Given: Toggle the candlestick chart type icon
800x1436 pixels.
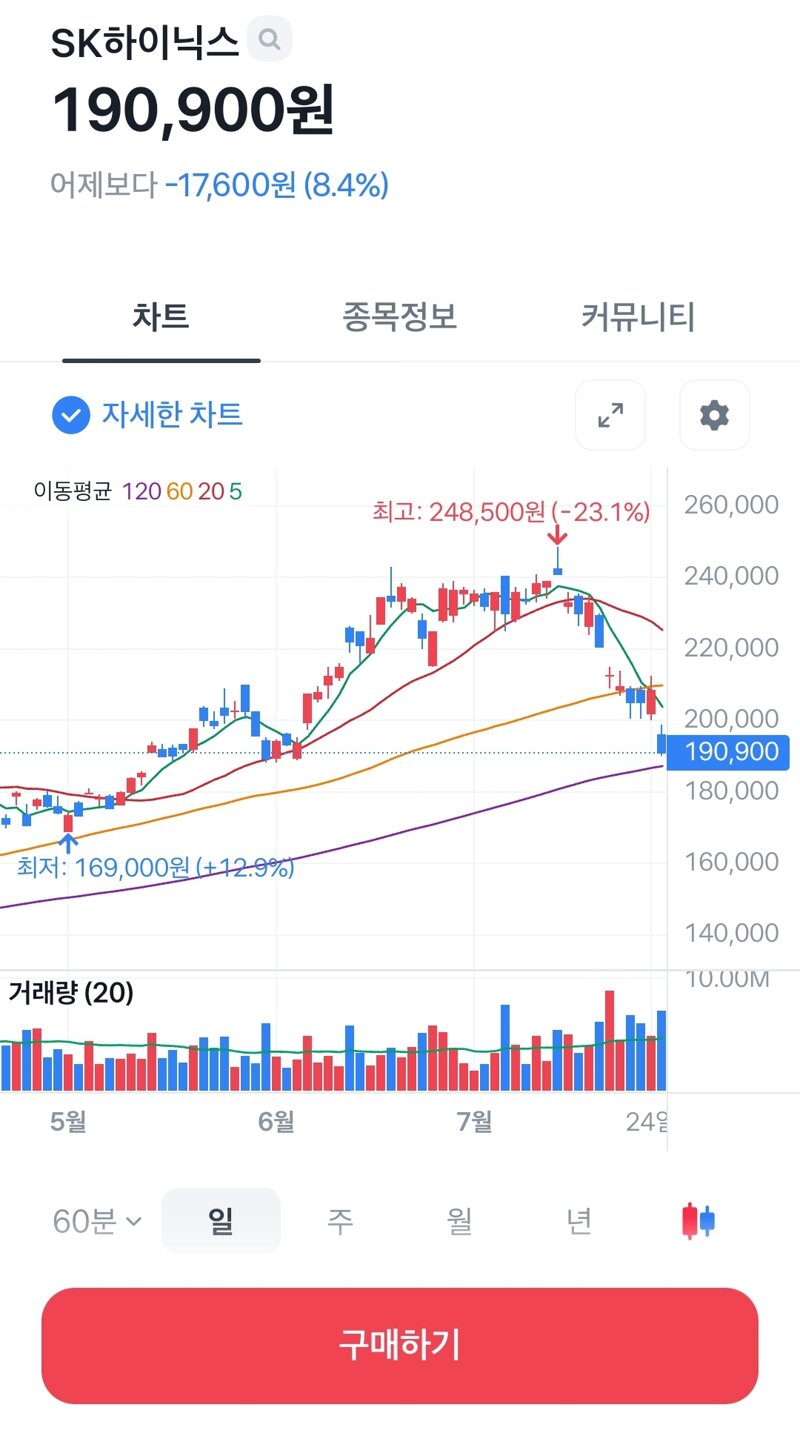Looking at the screenshot, I should (x=698, y=1221).
